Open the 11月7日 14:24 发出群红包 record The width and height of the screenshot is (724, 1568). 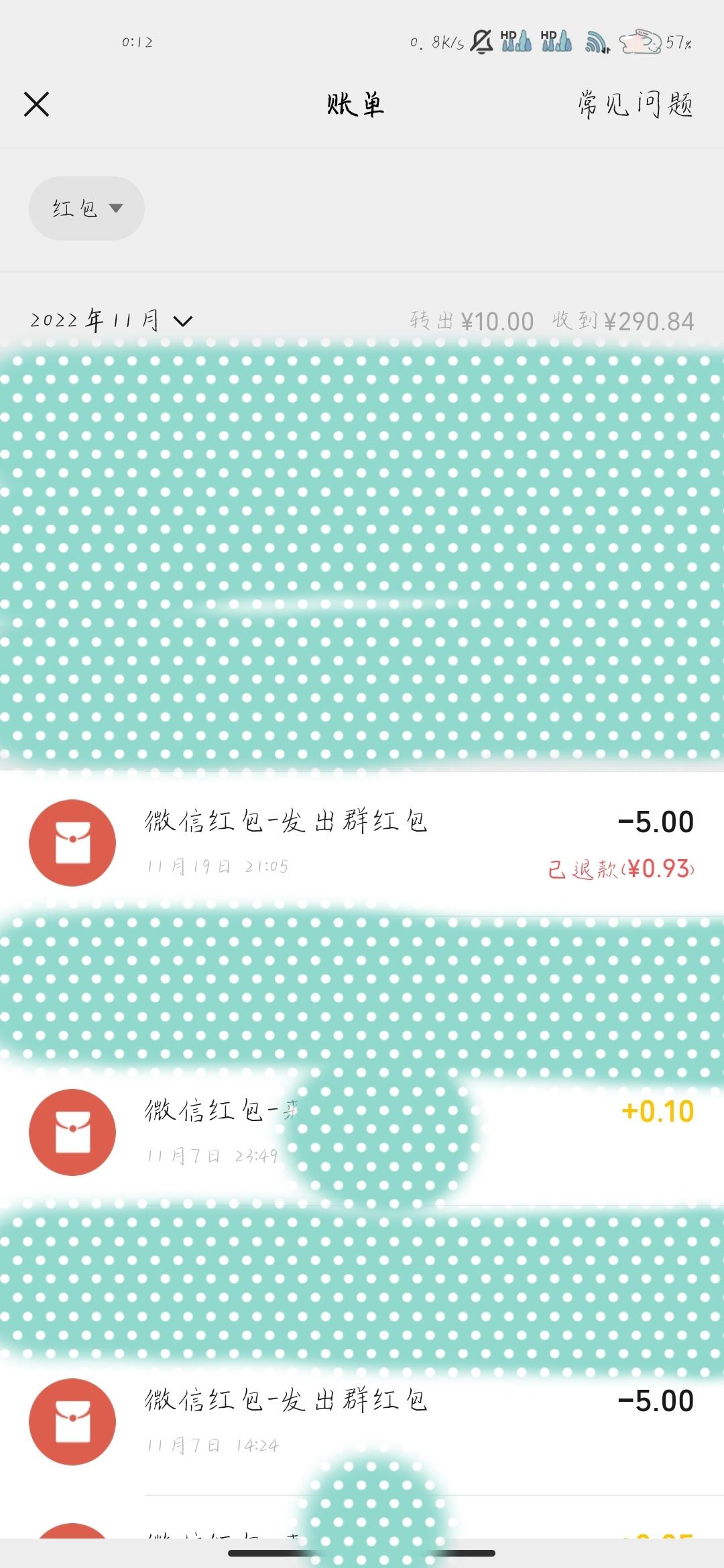[362, 1422]
